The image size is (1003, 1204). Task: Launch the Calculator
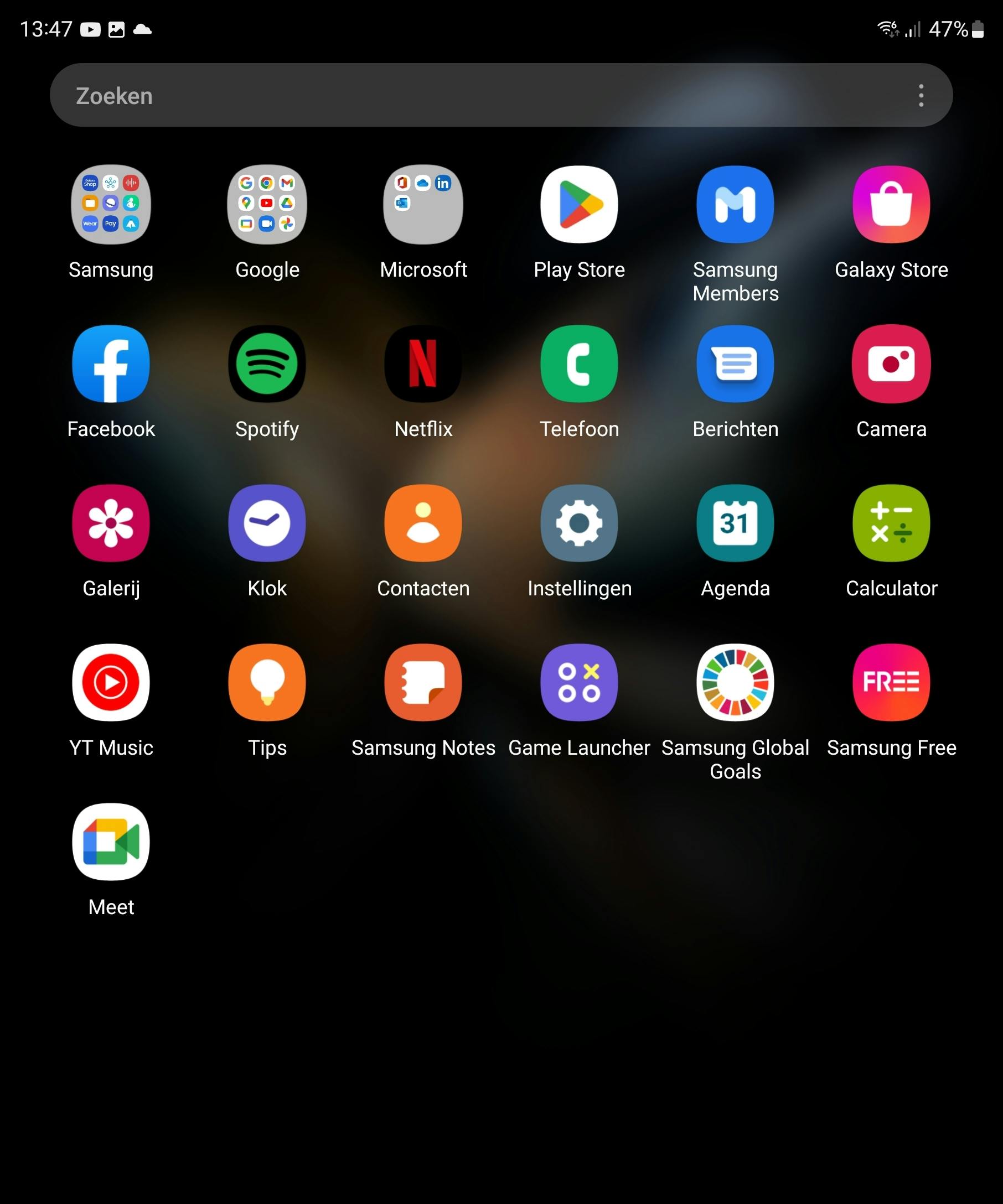click(x=891, y=523)
